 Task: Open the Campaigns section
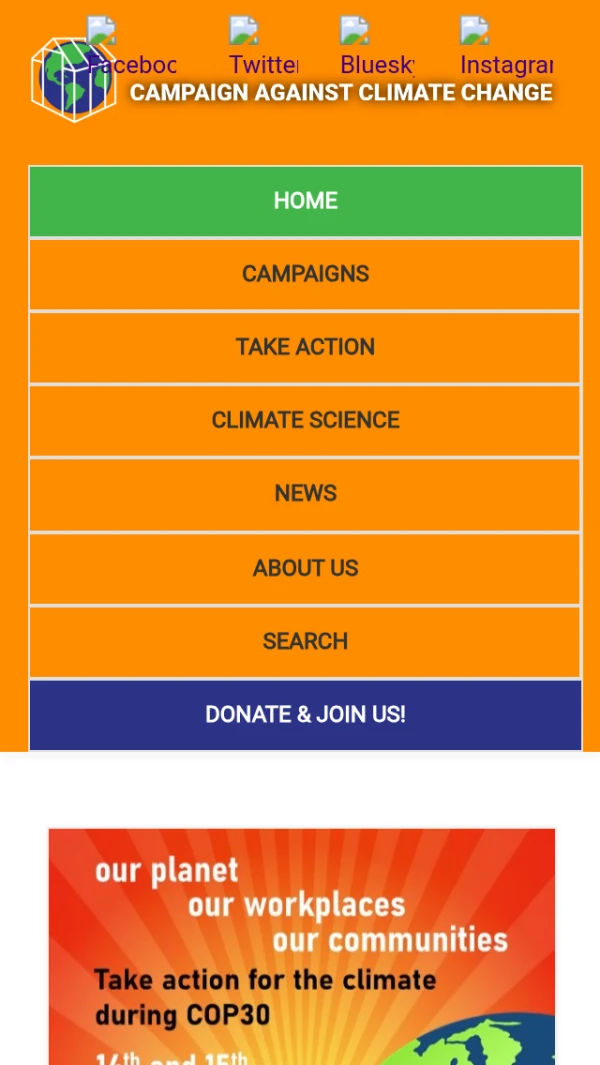[x=305, y=274]
